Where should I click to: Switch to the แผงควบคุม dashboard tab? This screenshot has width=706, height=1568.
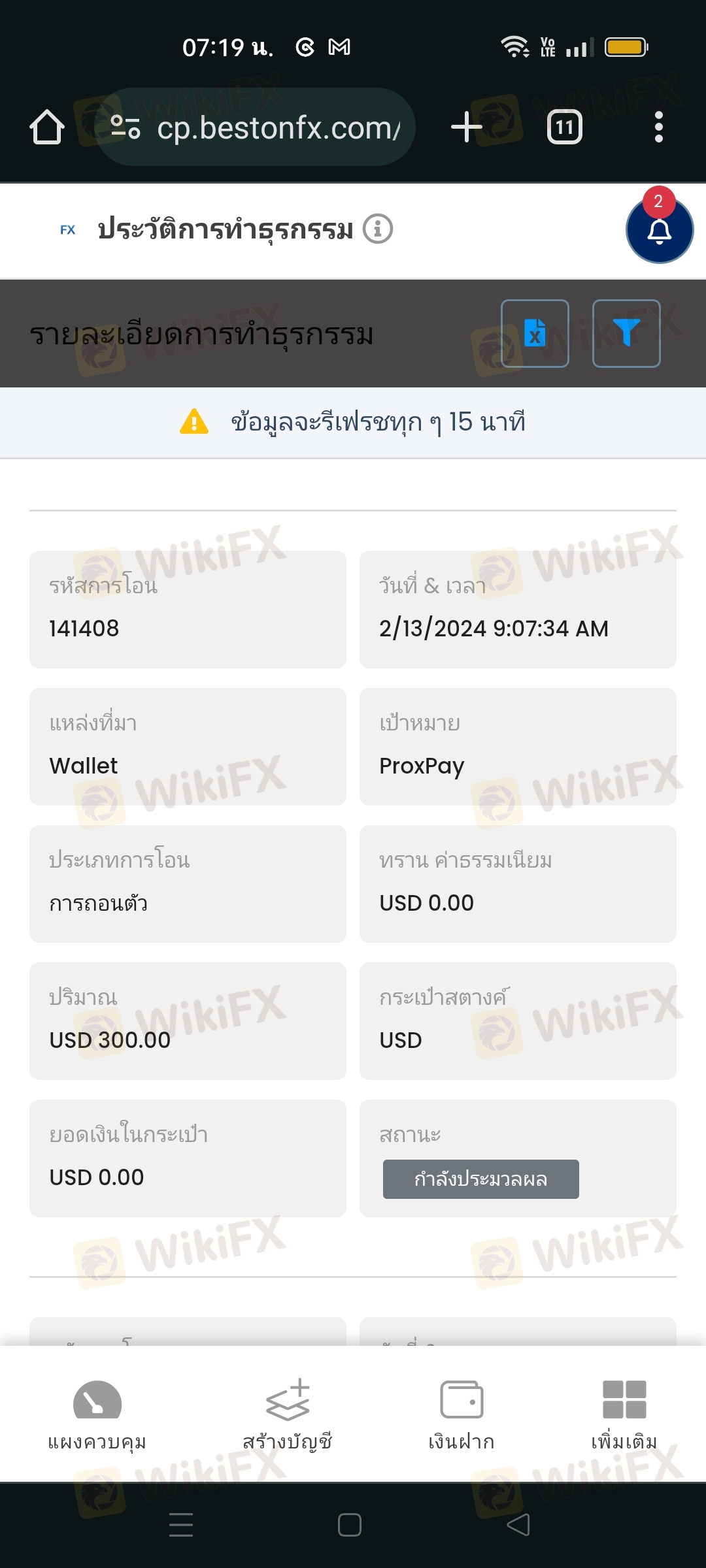point(97,1415)
